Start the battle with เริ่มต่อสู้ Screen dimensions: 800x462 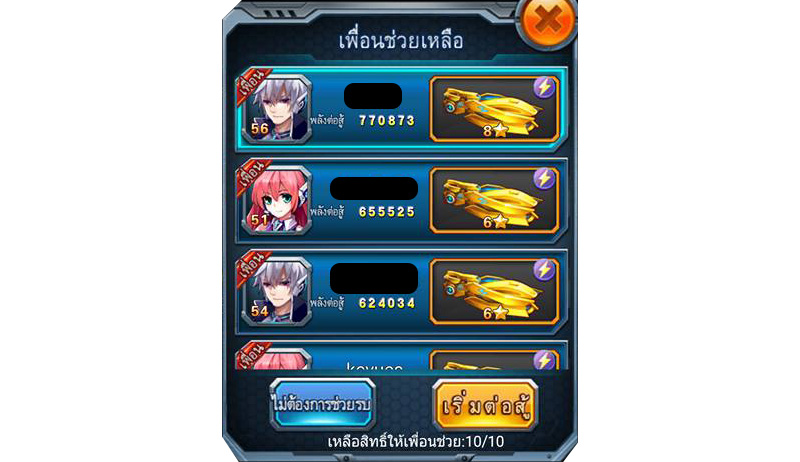tap(487, 405)
